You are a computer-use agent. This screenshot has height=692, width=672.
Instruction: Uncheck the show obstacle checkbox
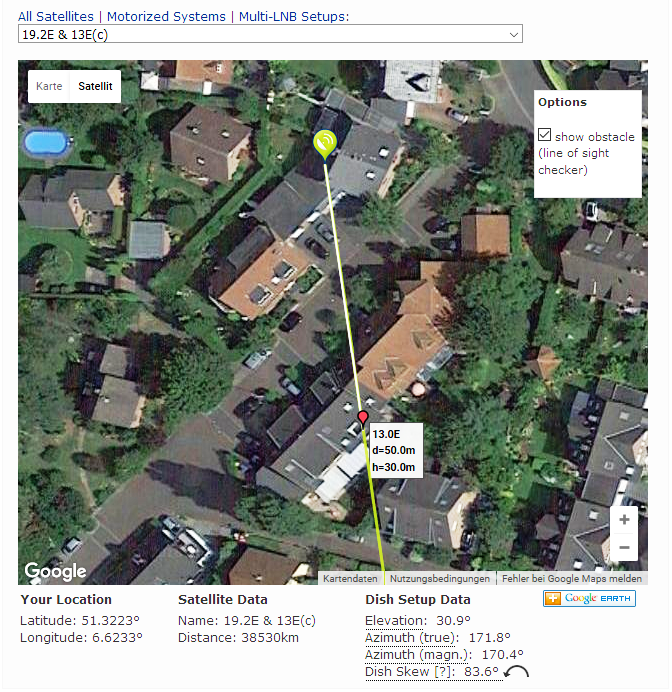[544, 135]
